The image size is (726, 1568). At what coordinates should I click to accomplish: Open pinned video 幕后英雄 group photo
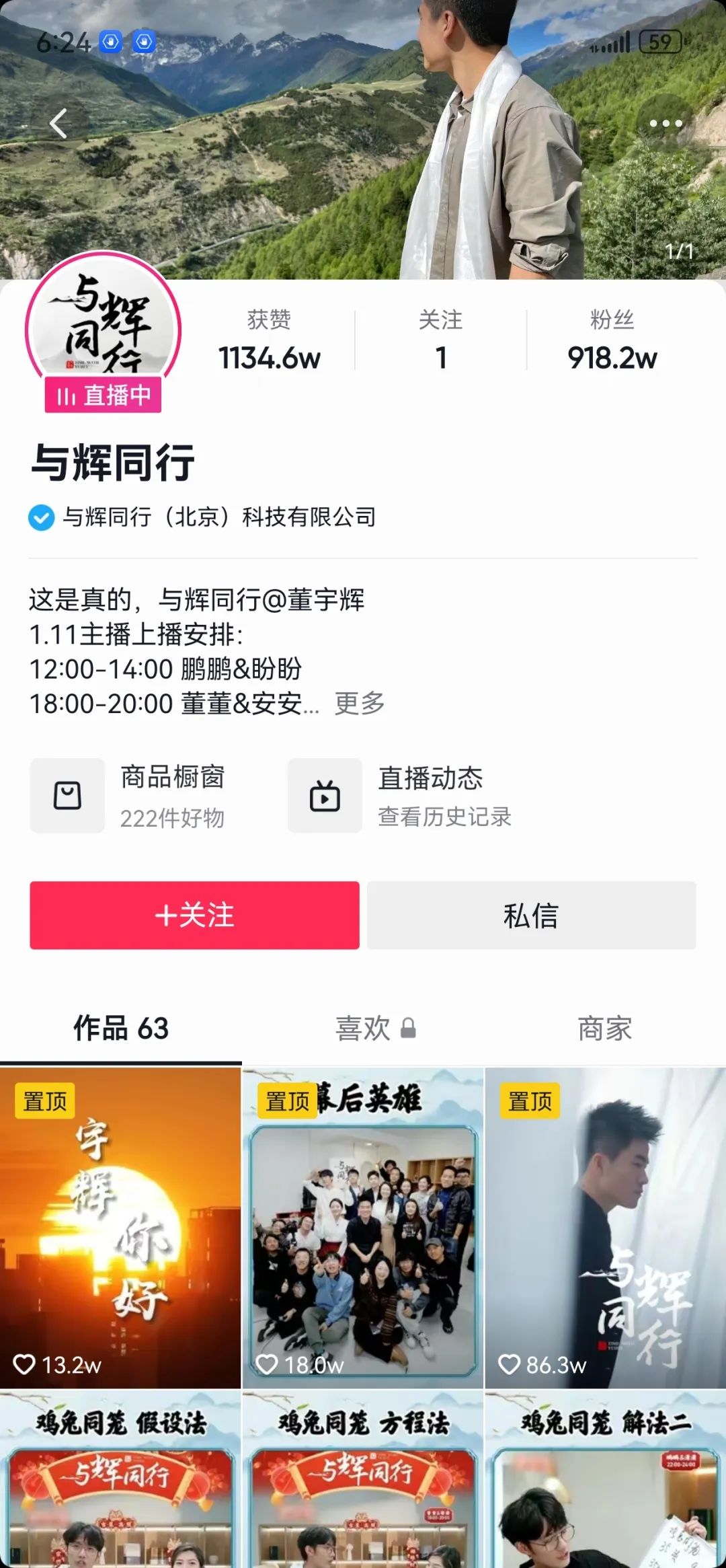(x=363, y=1228)
